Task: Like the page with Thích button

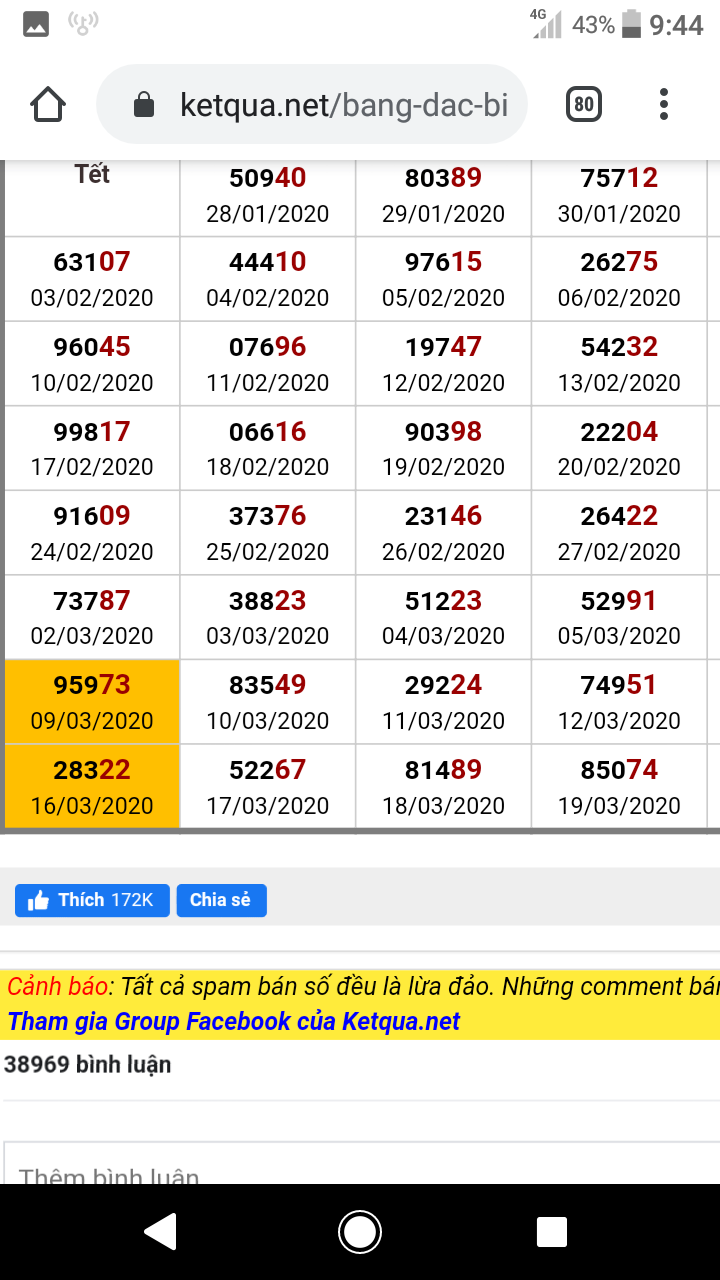Action: (x=92, y=900)
